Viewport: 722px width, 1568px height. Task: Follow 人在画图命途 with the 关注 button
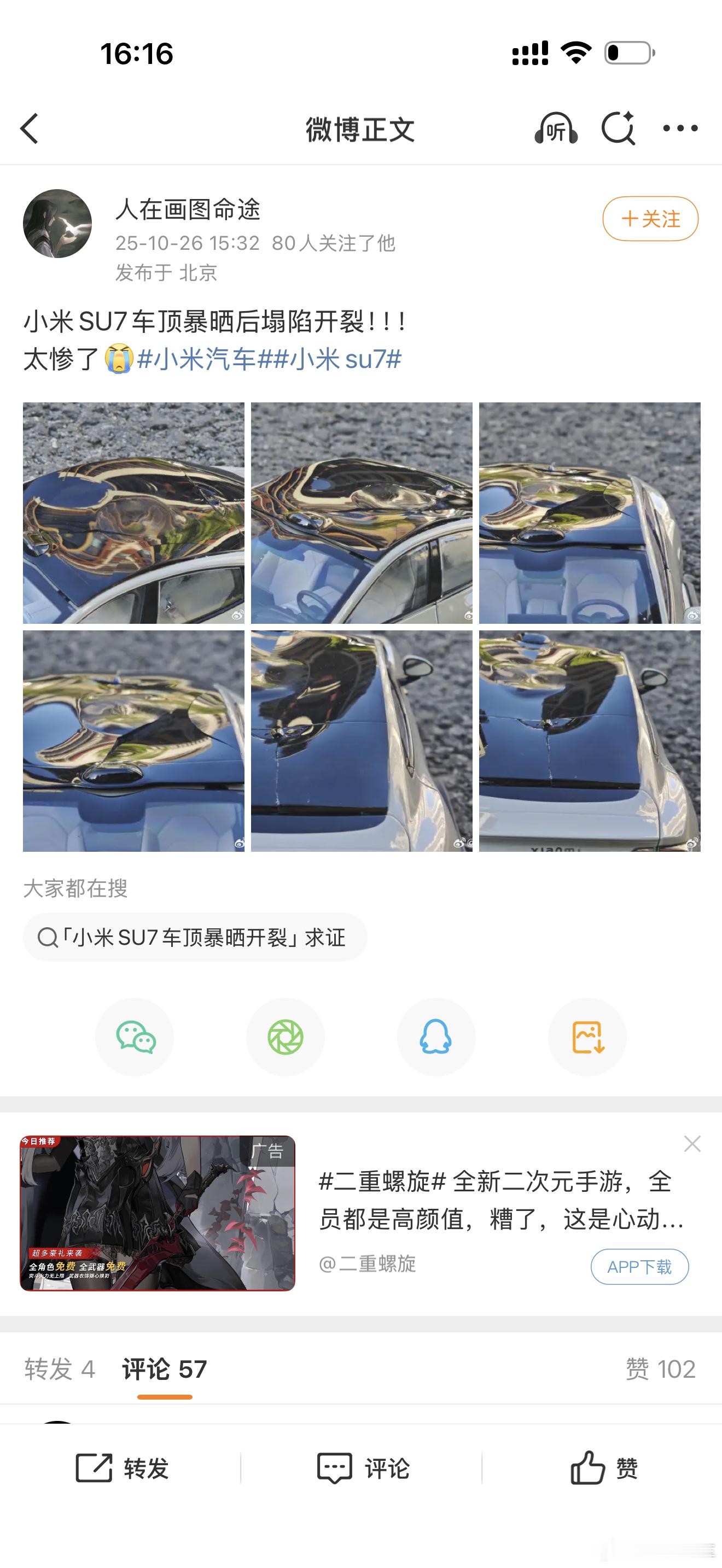coord(650,219)
